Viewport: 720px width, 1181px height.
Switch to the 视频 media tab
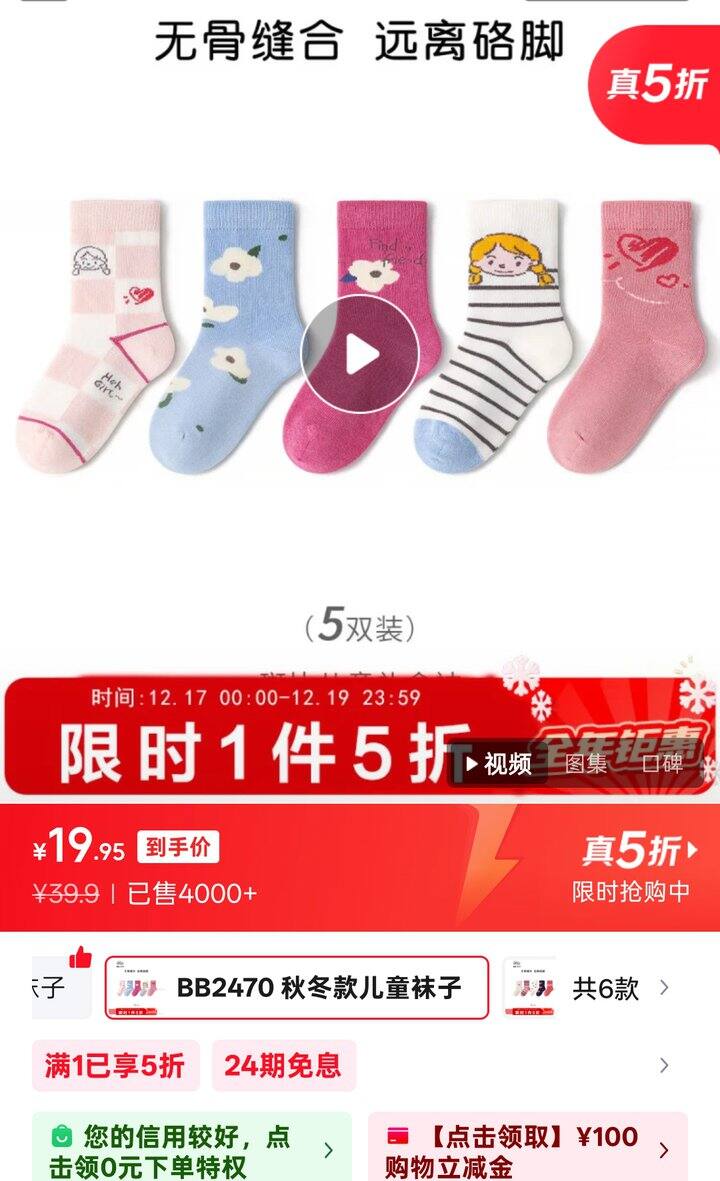point(499,764)
